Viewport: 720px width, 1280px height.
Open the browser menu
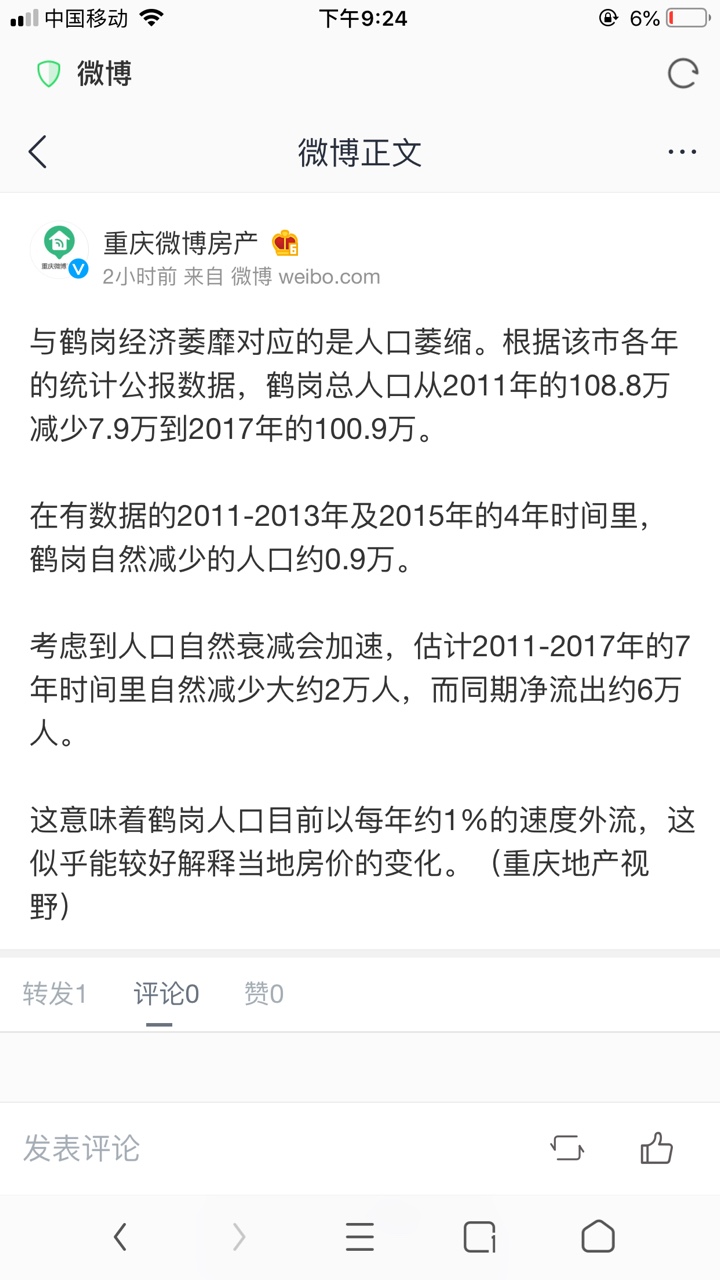(359, 1237)
